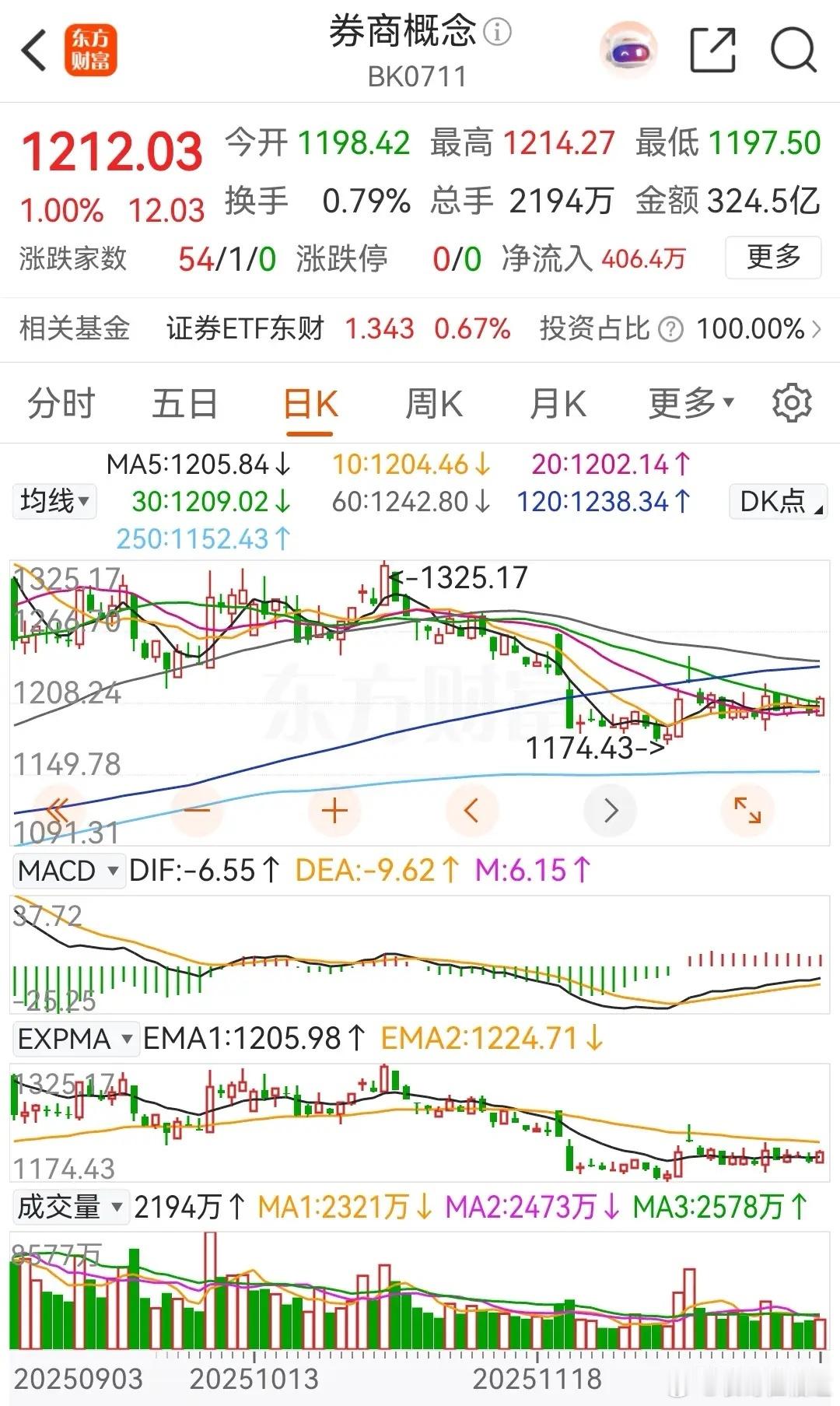Viewport: 840px width, 1406px height.
Task: Switch to the 分时 tab
Action: tap(61, 403)
